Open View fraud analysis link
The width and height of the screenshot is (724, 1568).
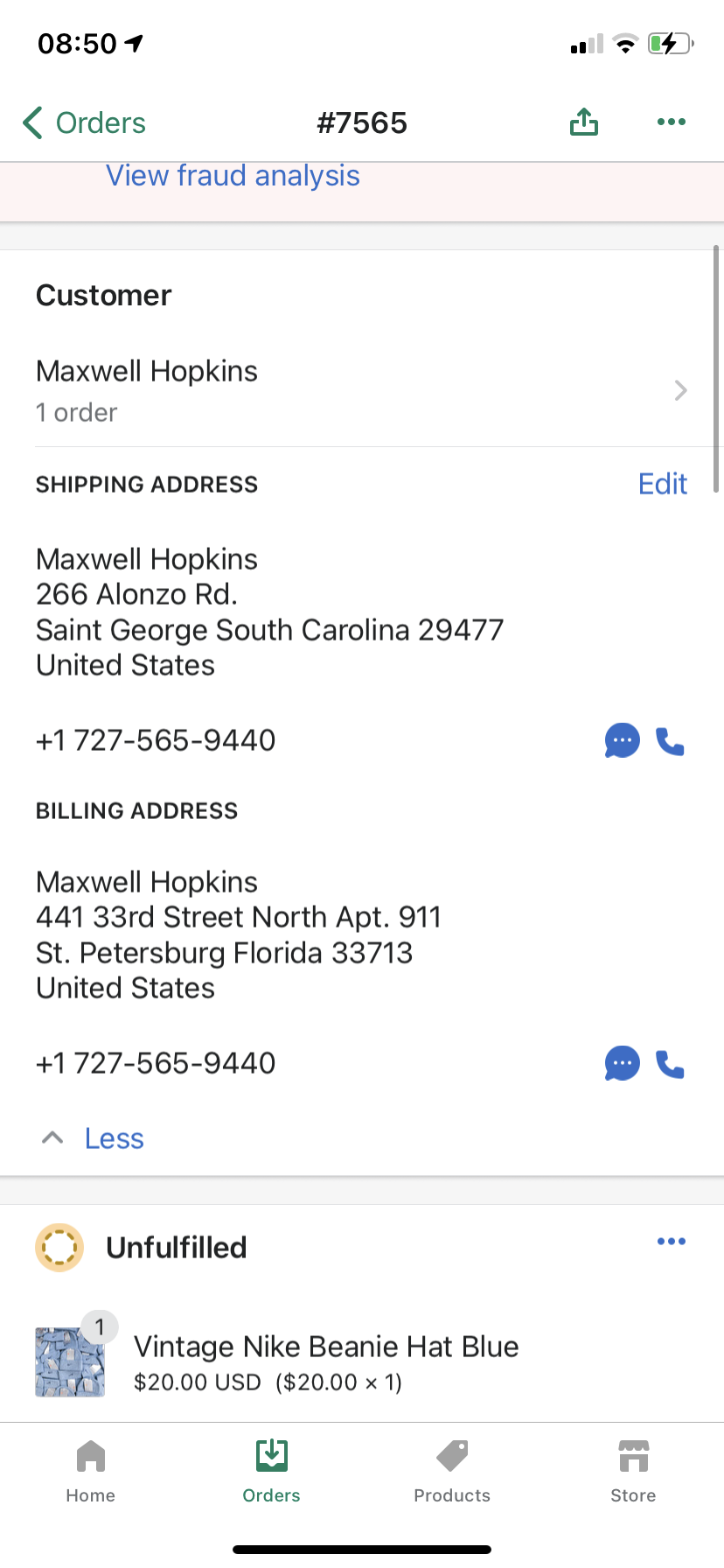point(233,176)
